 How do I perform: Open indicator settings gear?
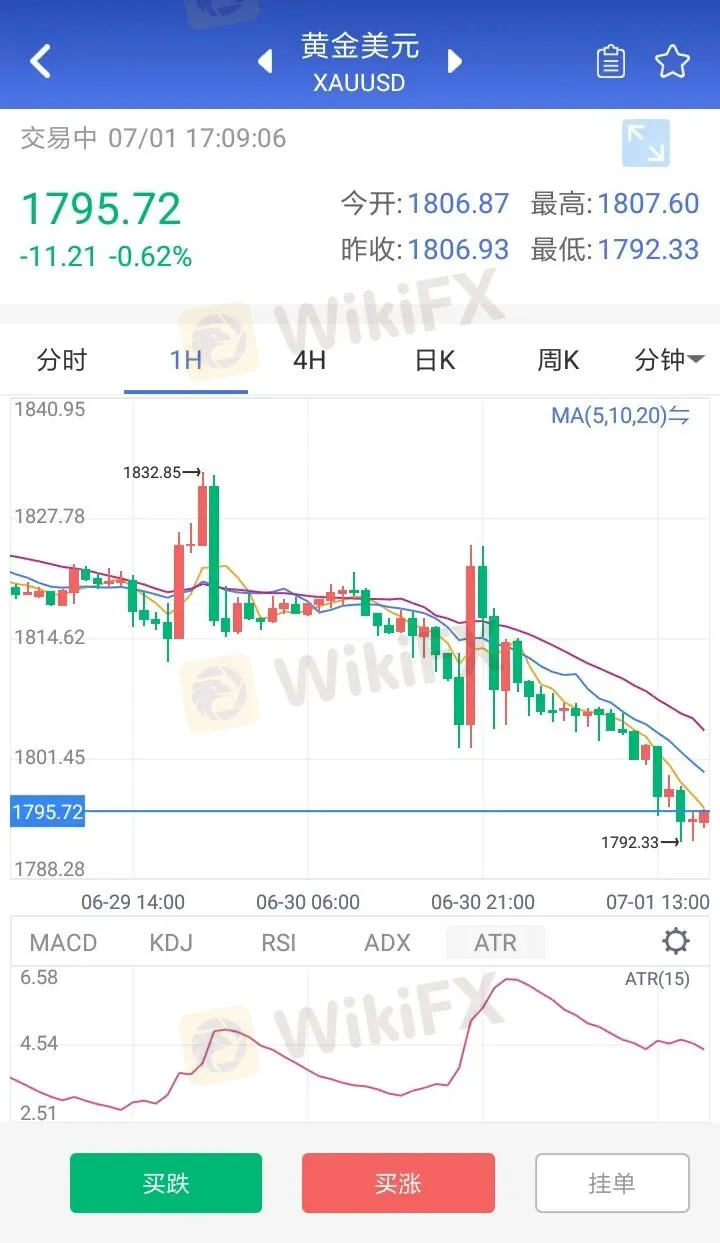coord(676,941)
